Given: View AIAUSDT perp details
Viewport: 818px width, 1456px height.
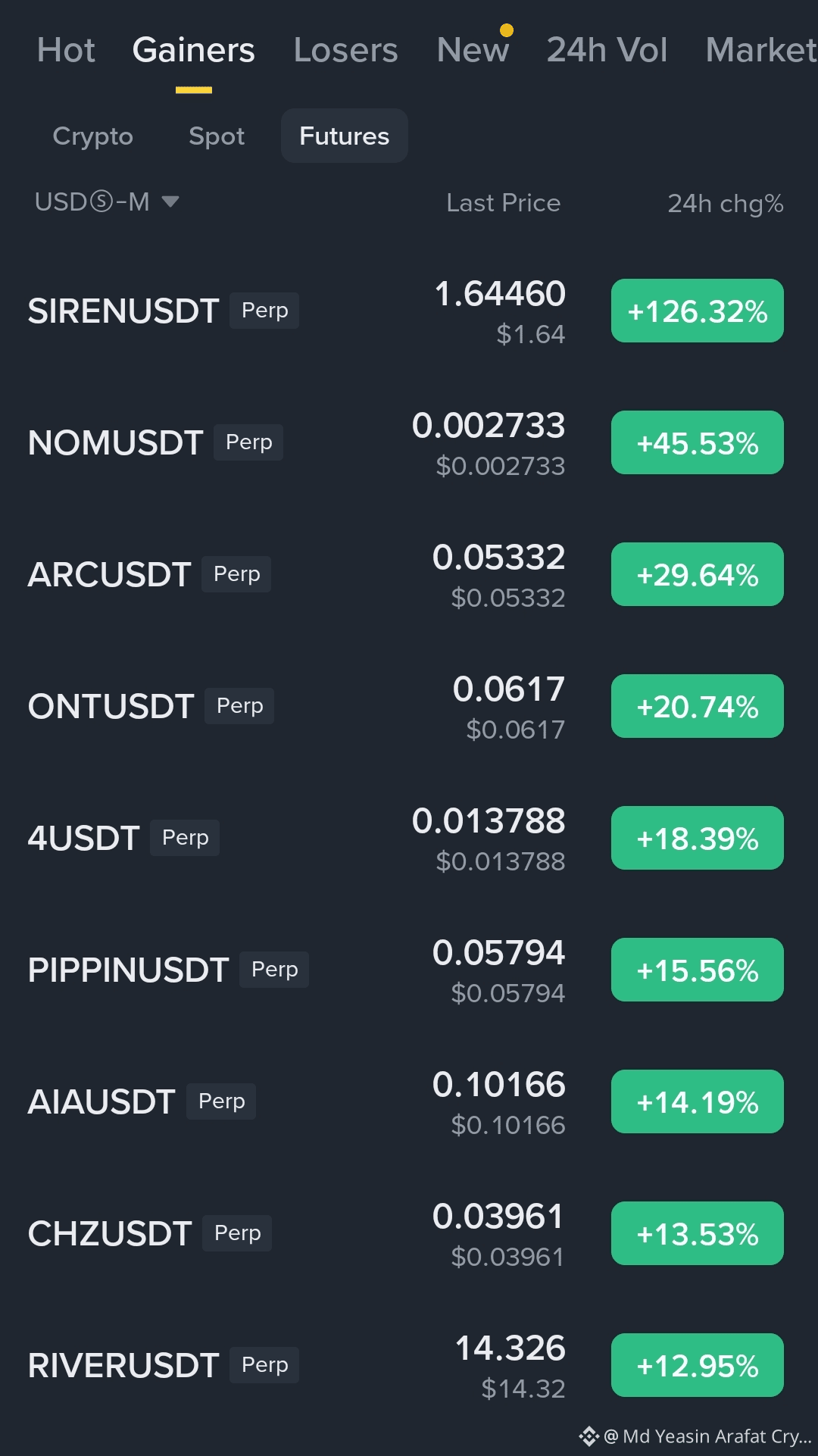Looking at the screenshot, I should [x=409, y=1102].
